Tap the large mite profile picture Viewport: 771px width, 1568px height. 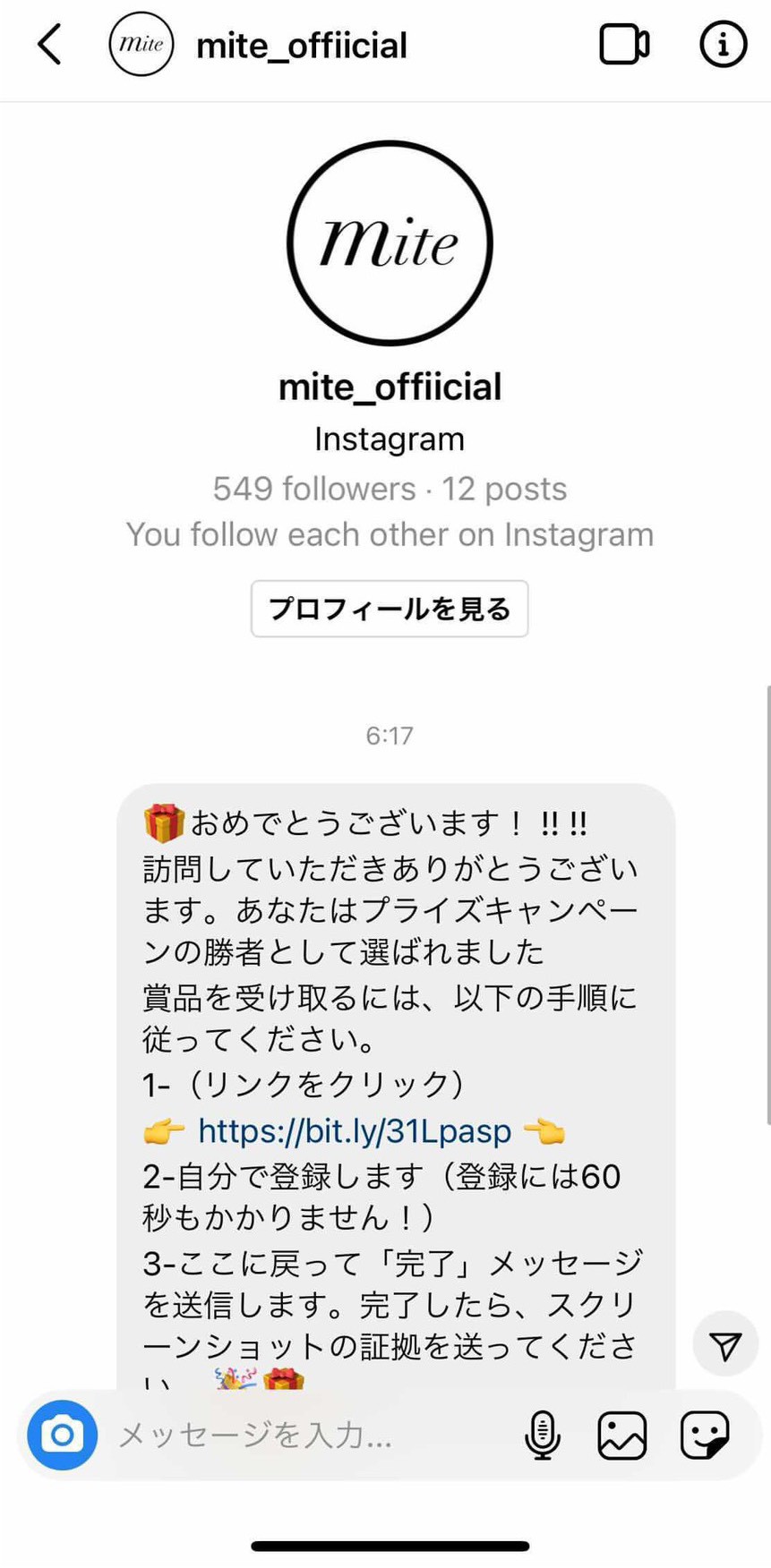point(390,243)
